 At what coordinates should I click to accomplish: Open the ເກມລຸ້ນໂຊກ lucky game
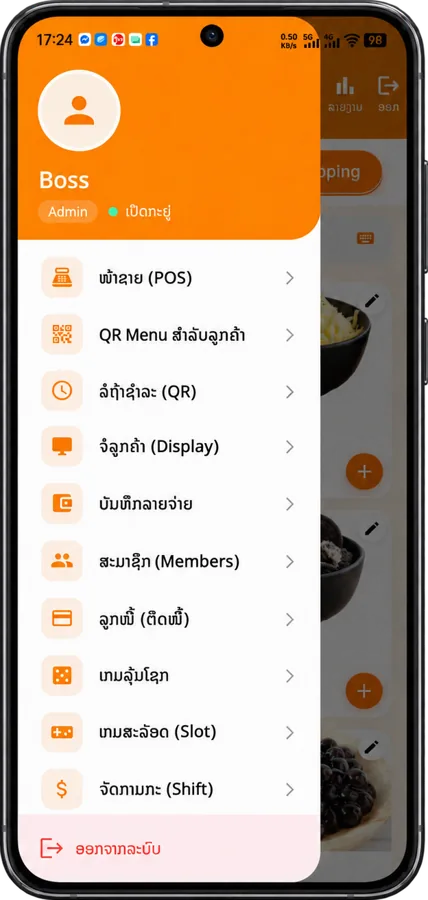169,676
